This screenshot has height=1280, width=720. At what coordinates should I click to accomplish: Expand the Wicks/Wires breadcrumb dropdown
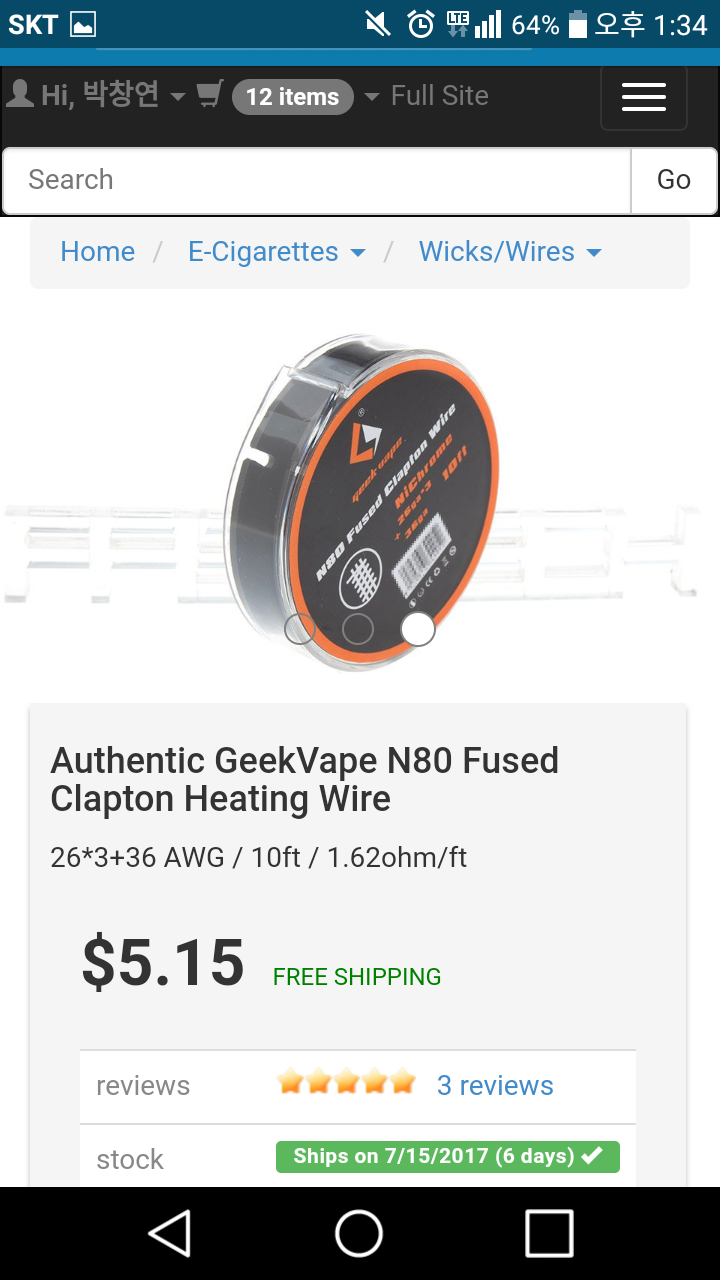pyautogui.click(x=509, y=251)
